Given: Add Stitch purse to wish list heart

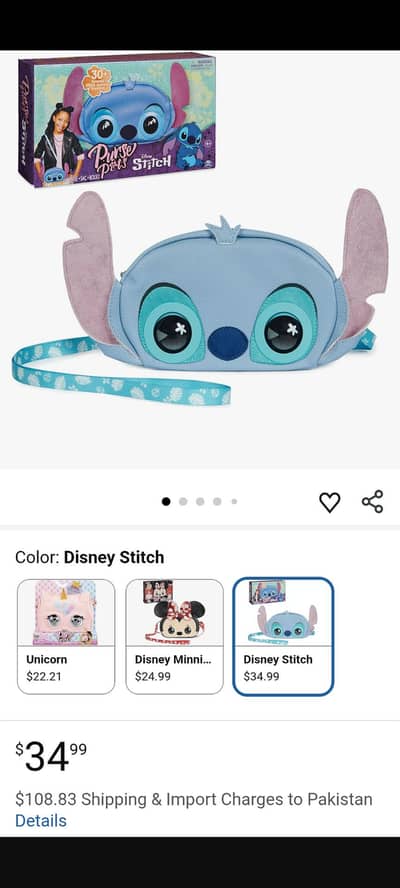Looking at the screenshot, I should coord(329,502).
